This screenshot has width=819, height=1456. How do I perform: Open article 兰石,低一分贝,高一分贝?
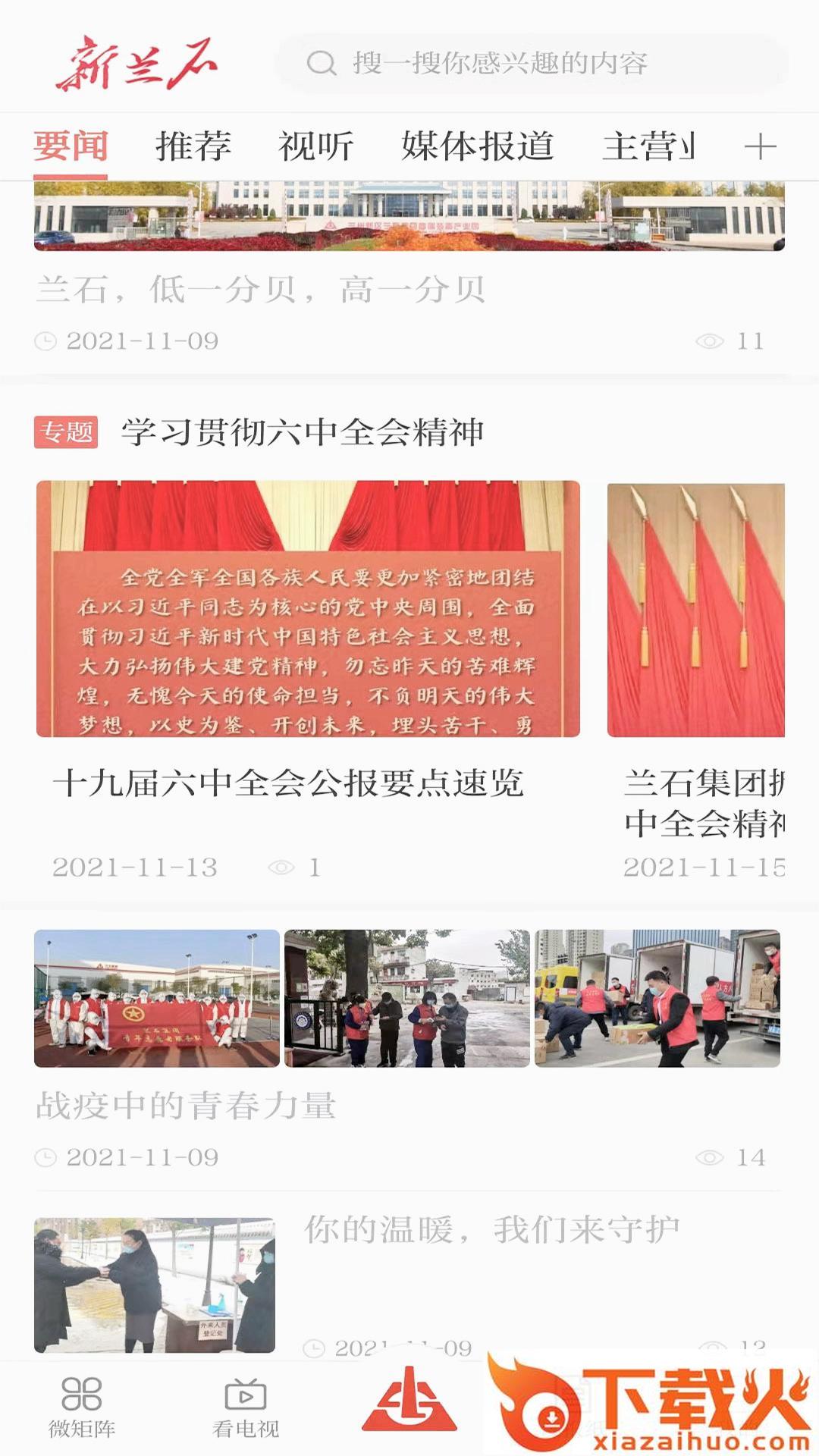tap(261, 290)
